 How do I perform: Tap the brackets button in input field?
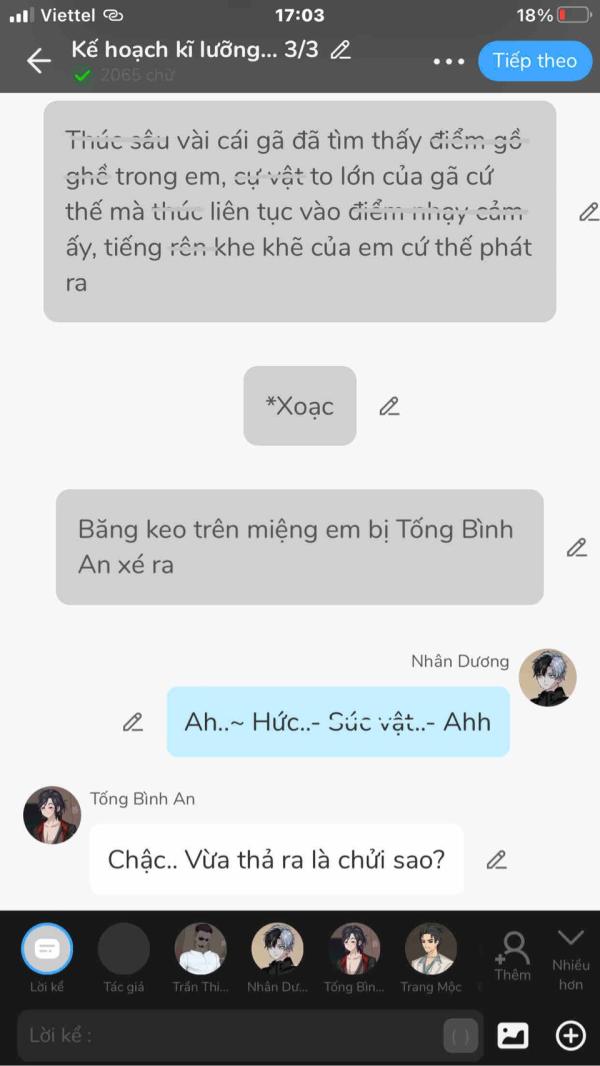click(x=461, y=1037)
